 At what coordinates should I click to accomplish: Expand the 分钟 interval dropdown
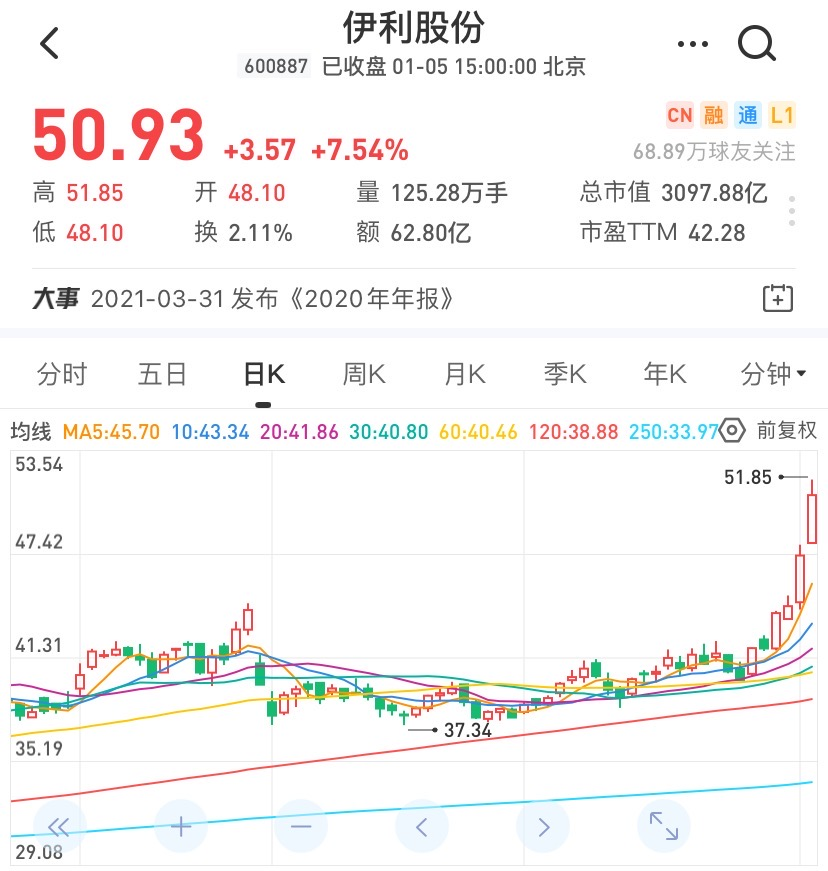pyautogui.click(x=772, y=375)
